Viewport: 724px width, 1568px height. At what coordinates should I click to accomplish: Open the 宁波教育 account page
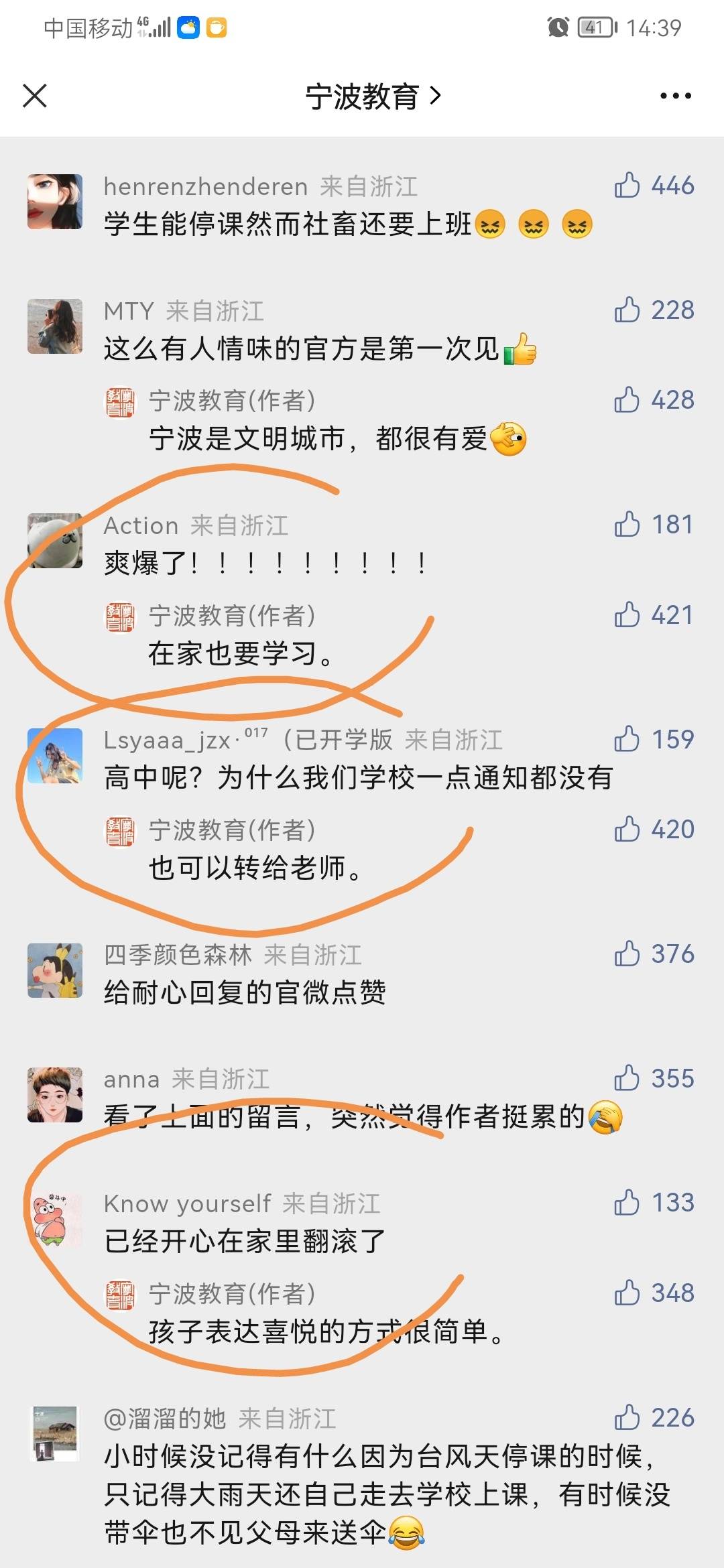click(373, 96)
